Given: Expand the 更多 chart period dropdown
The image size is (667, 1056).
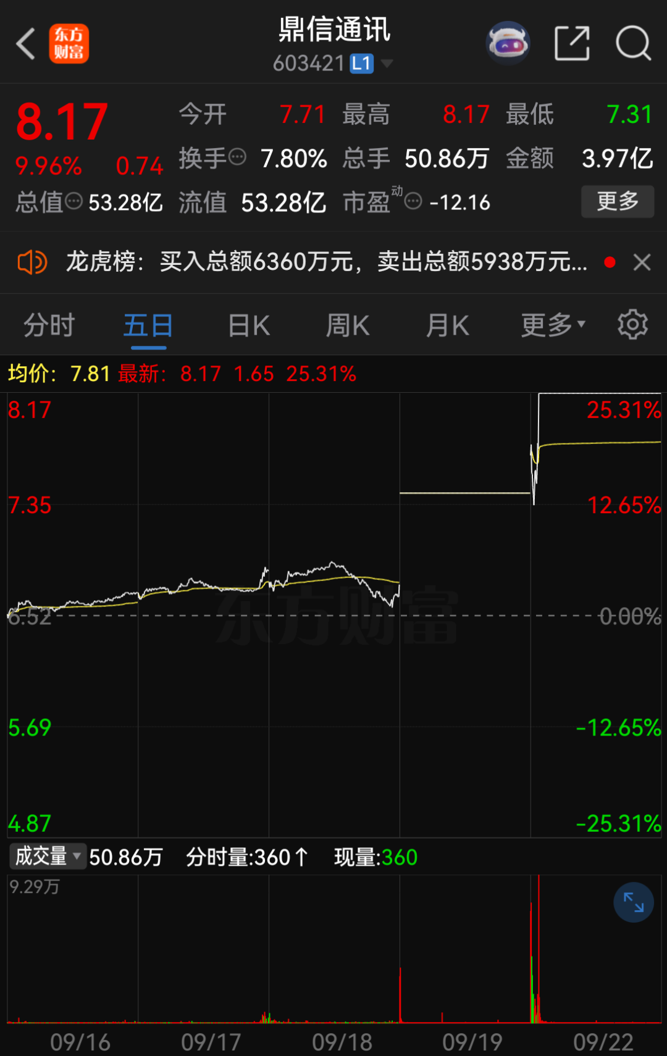Looking at the screenshot, I should pyautogui.click(x=553, y=325).
